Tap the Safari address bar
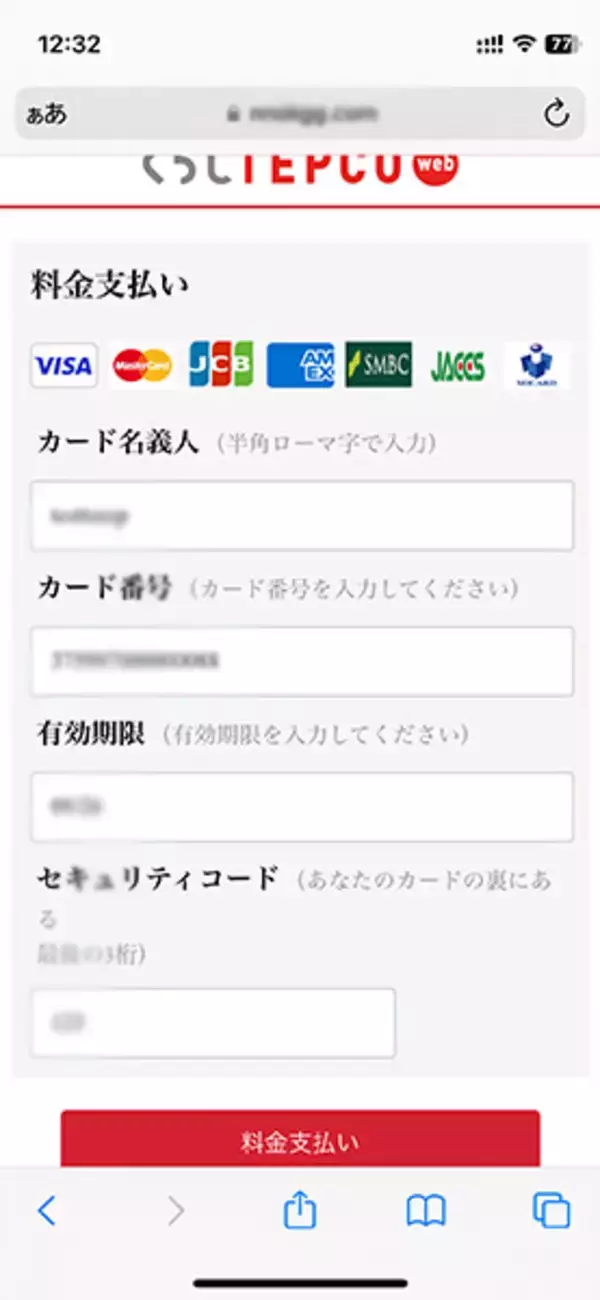 300,114
